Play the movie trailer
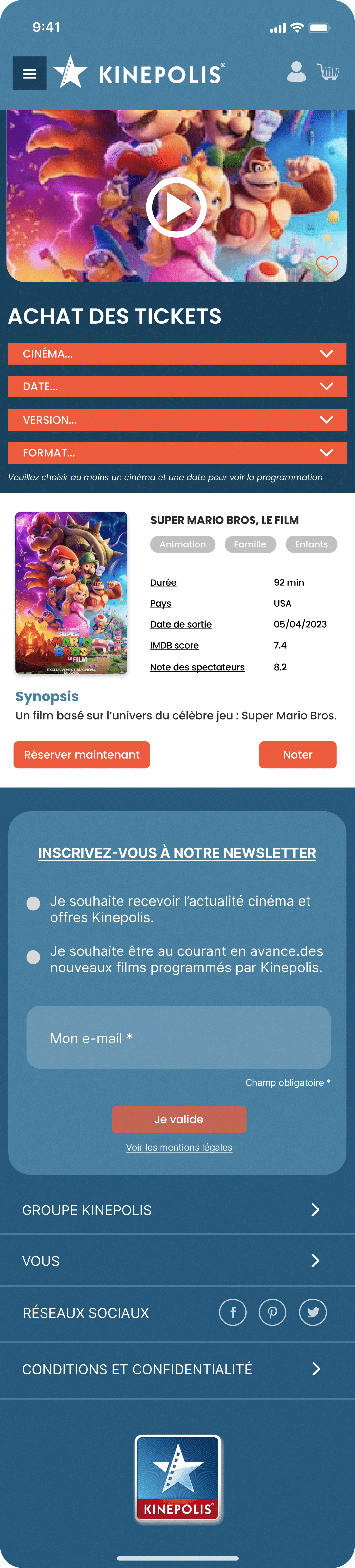 (177, 207)
